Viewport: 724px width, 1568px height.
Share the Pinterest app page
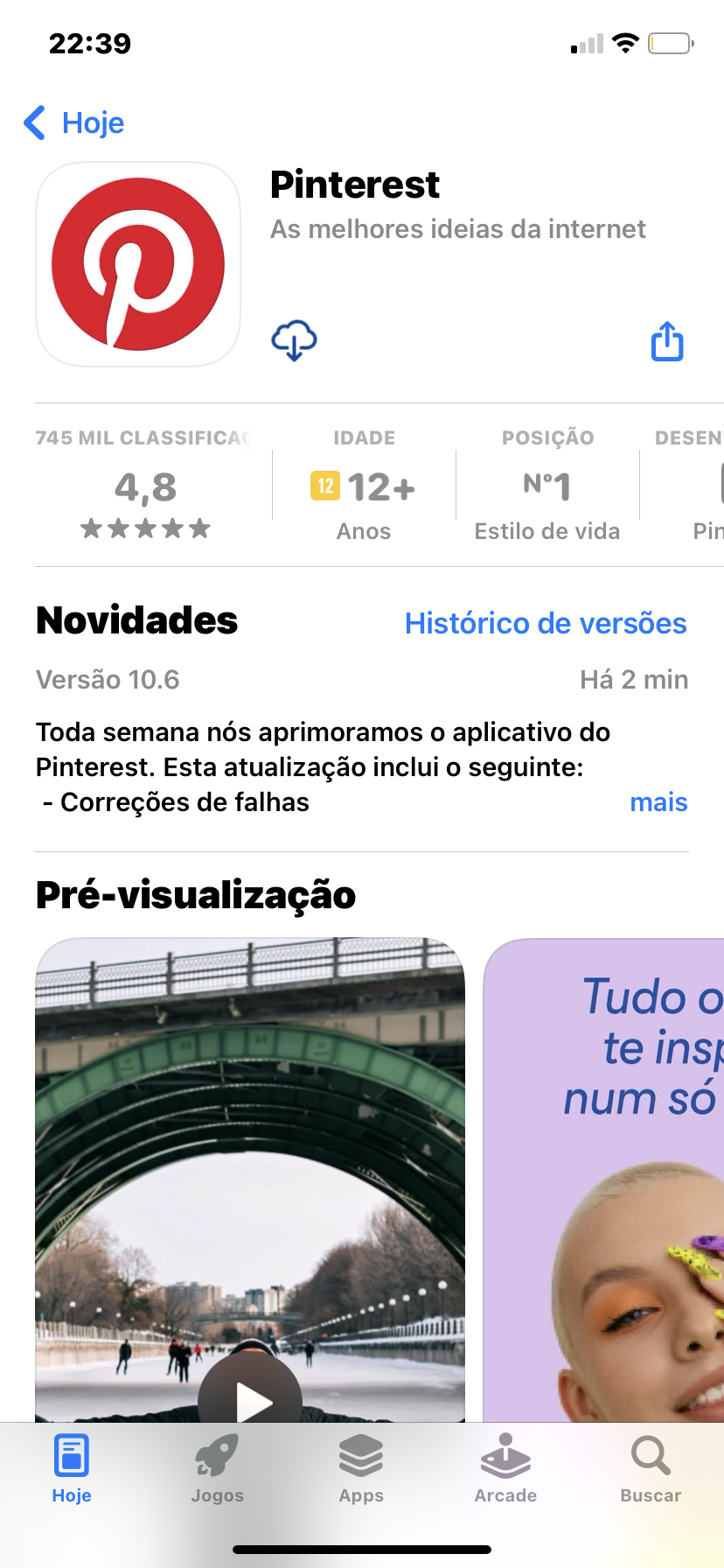pos(667,341)
